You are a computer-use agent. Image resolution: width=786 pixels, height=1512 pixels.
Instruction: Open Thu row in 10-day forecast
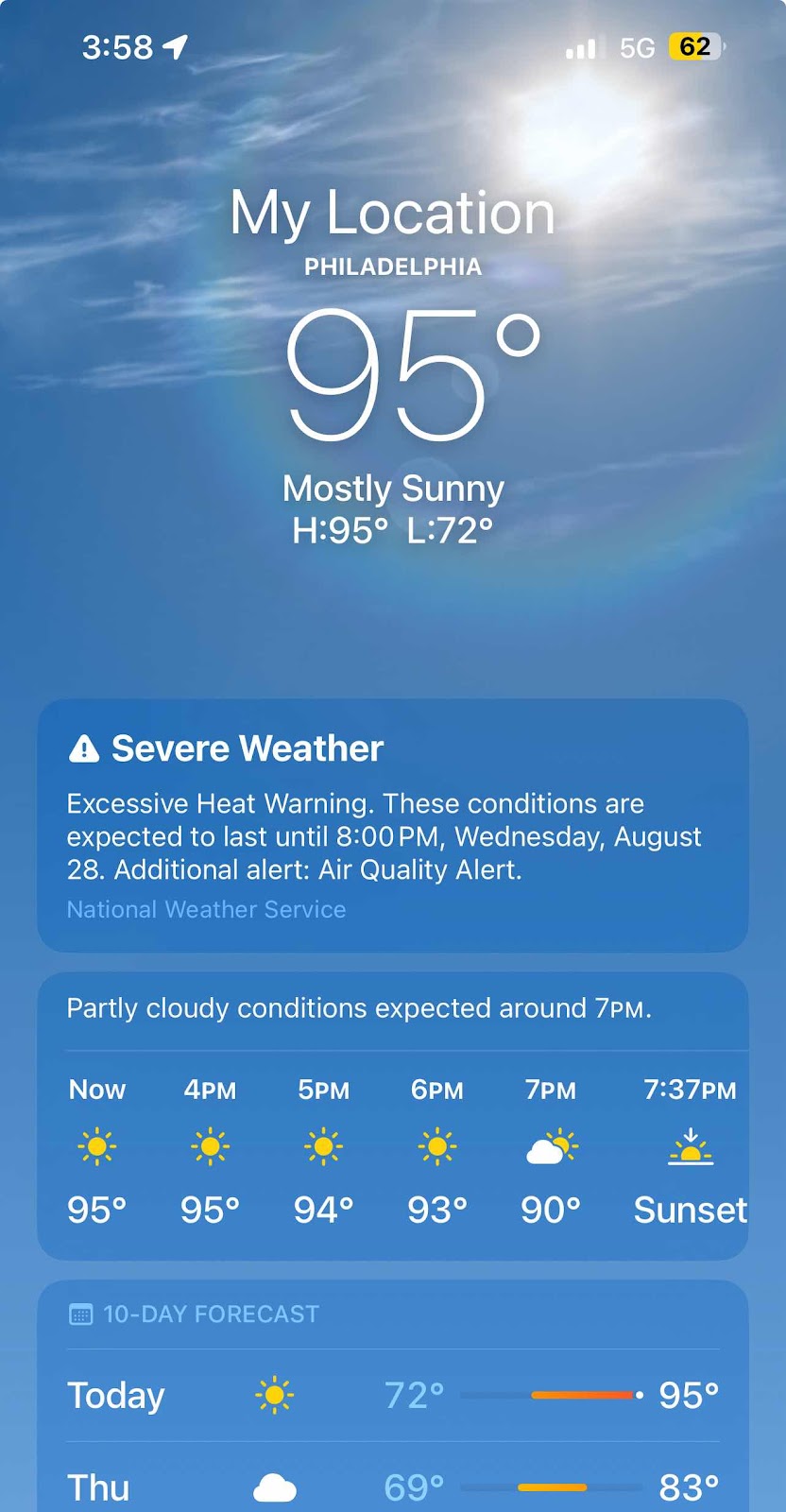point(392,1486)
